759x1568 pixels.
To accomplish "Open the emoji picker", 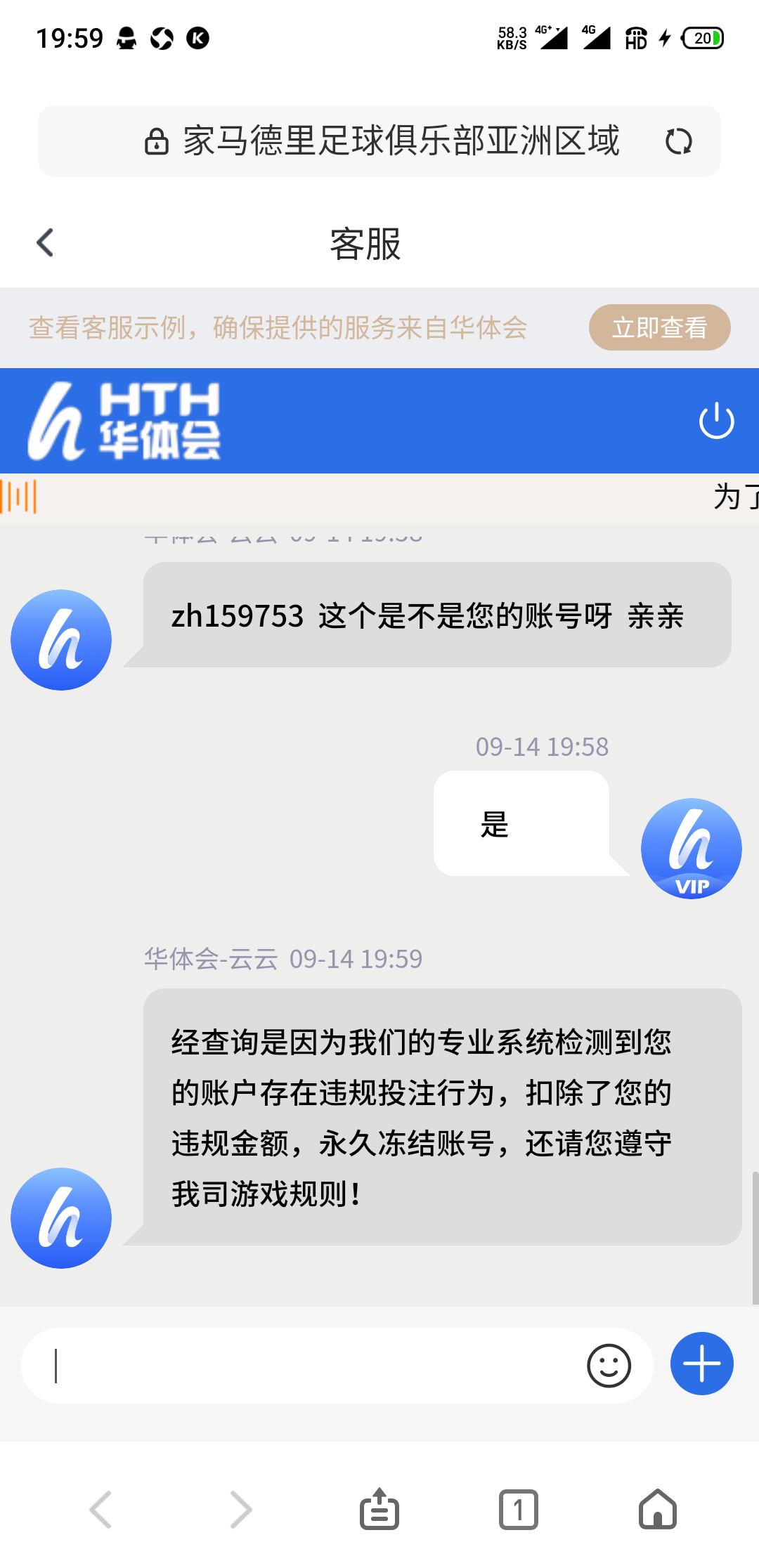I will pos(609,1366).
